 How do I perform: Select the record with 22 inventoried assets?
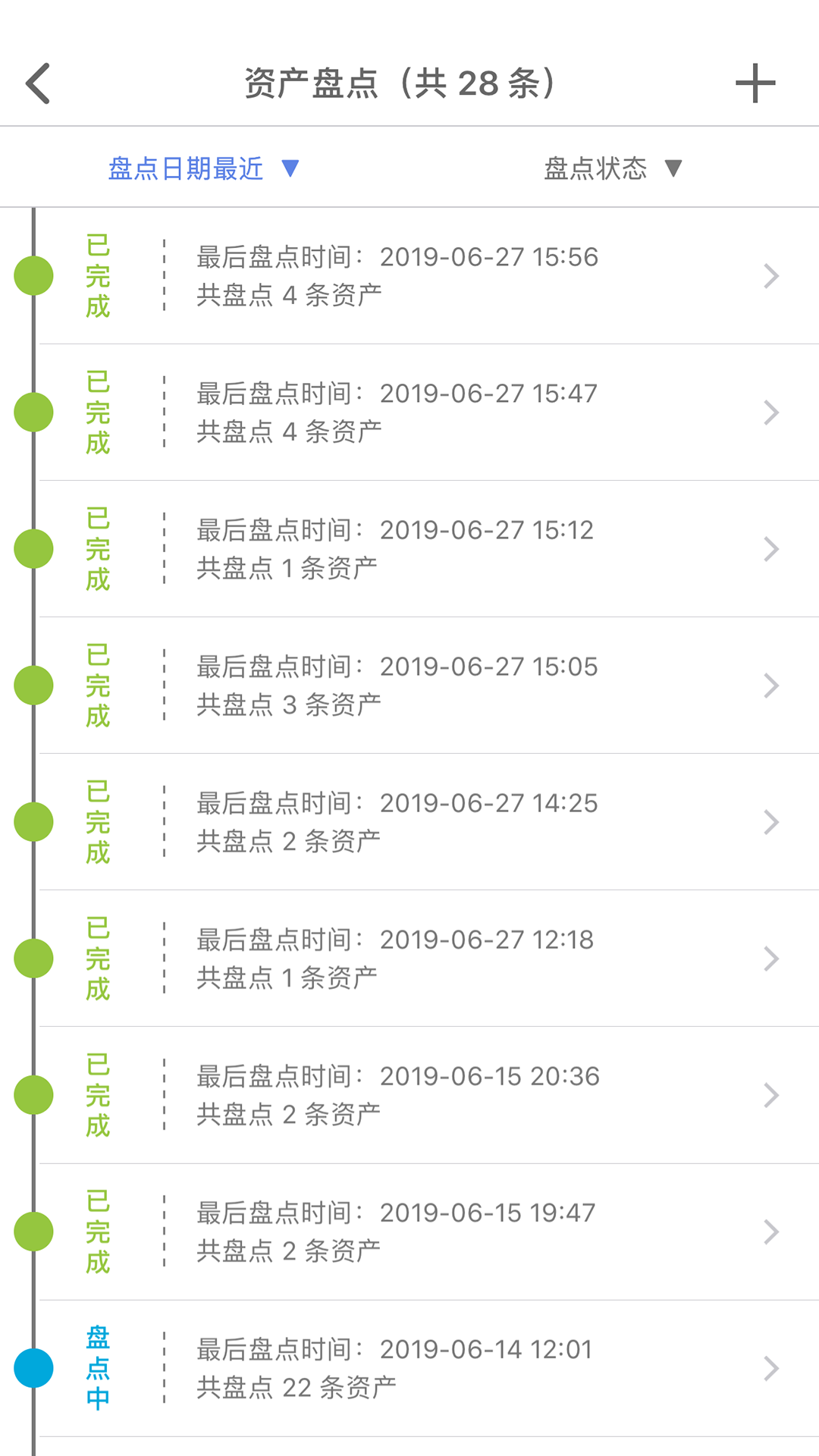tap(455, 1367)
